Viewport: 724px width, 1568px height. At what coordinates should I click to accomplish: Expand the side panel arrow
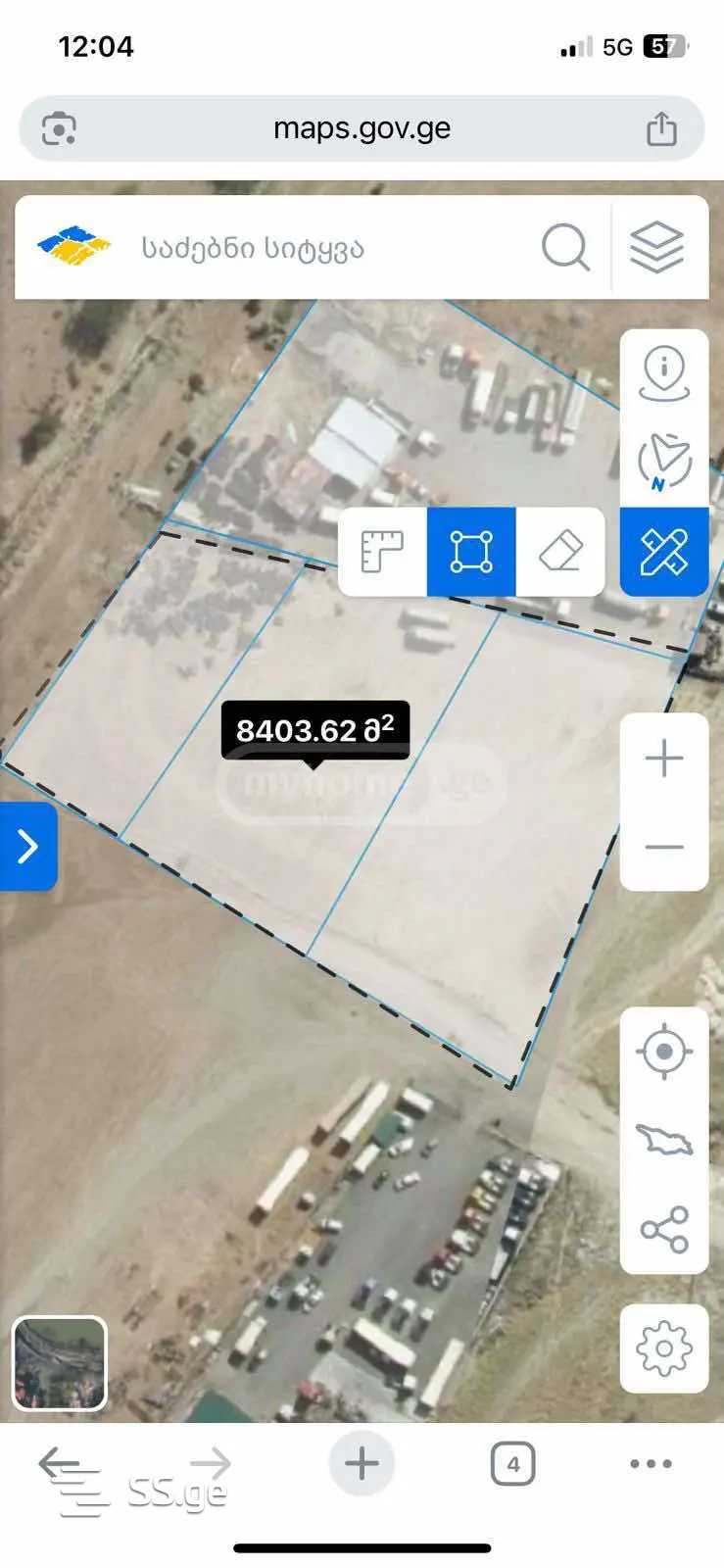[27, 847]
